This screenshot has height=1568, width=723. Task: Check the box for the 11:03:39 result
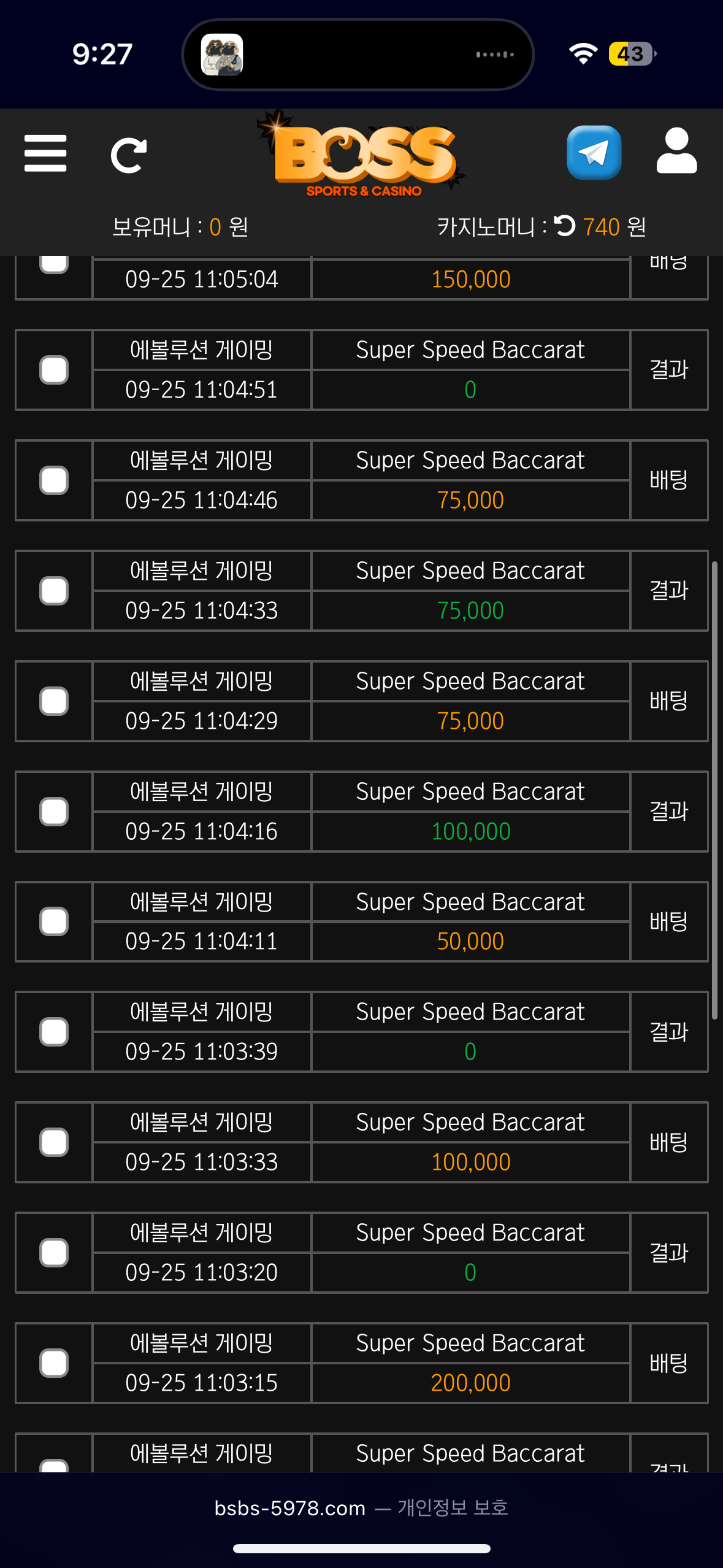pyautogui.click(x=54, y=1032)
